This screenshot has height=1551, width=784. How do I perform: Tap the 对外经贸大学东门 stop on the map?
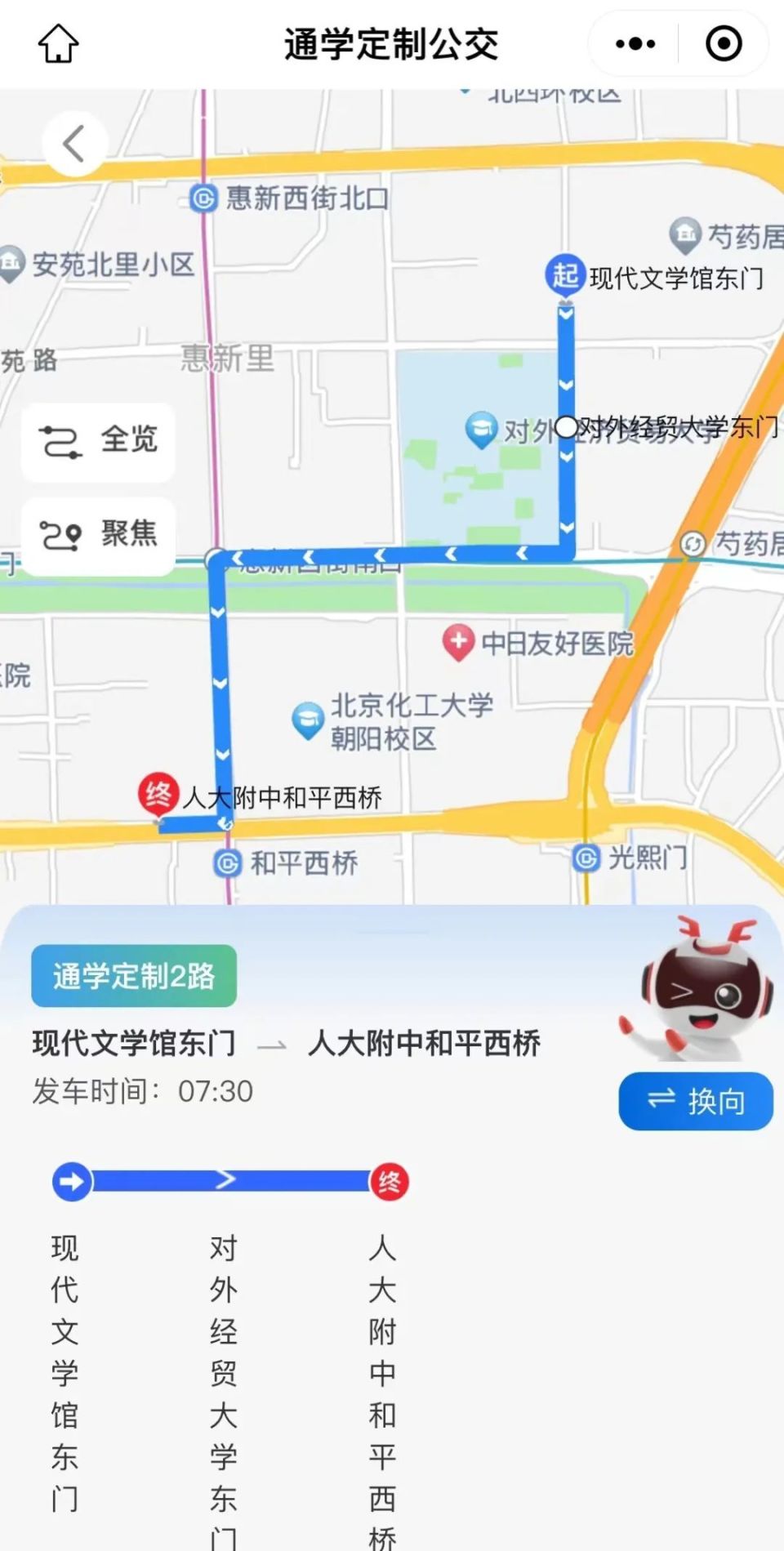coord(566,426)
